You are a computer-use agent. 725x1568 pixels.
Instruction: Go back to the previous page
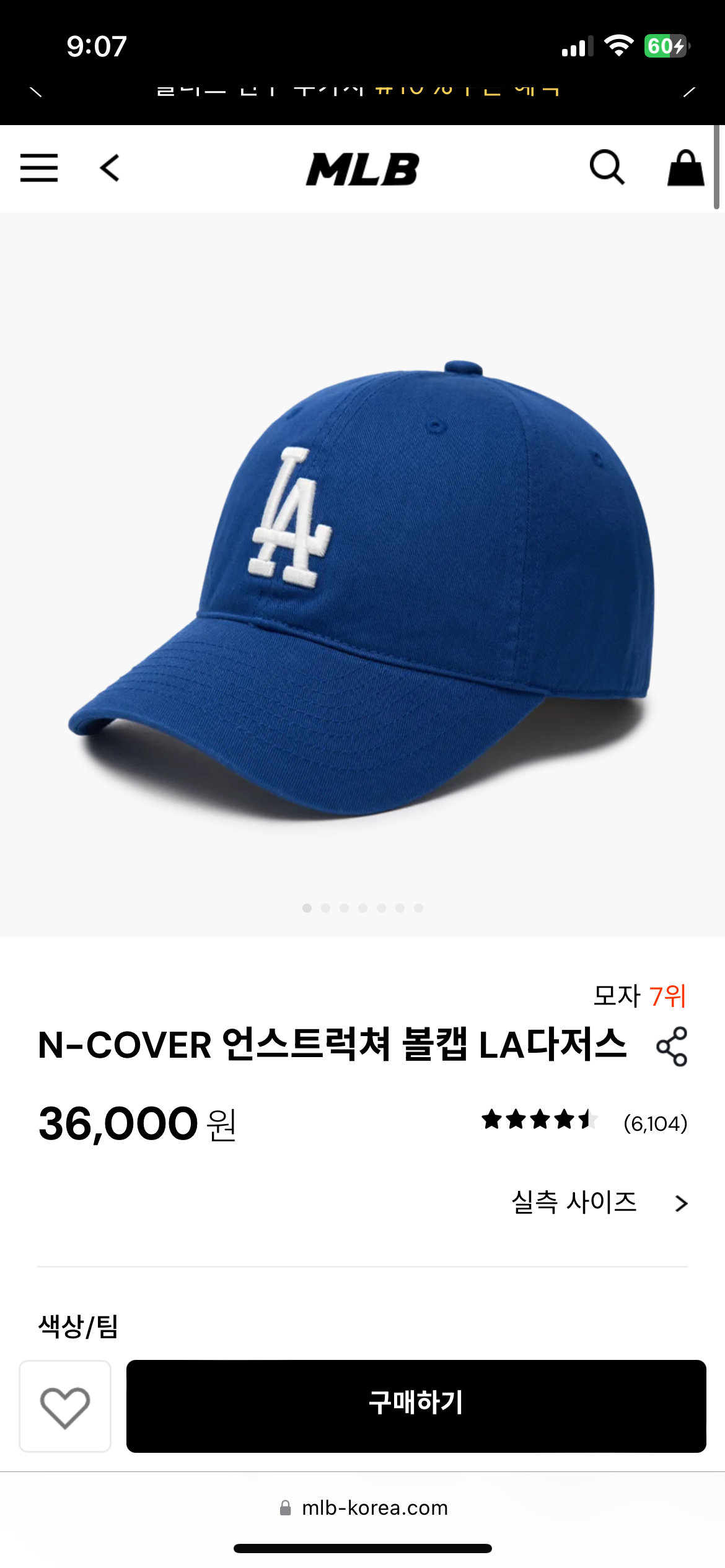(x=110, y=168)
